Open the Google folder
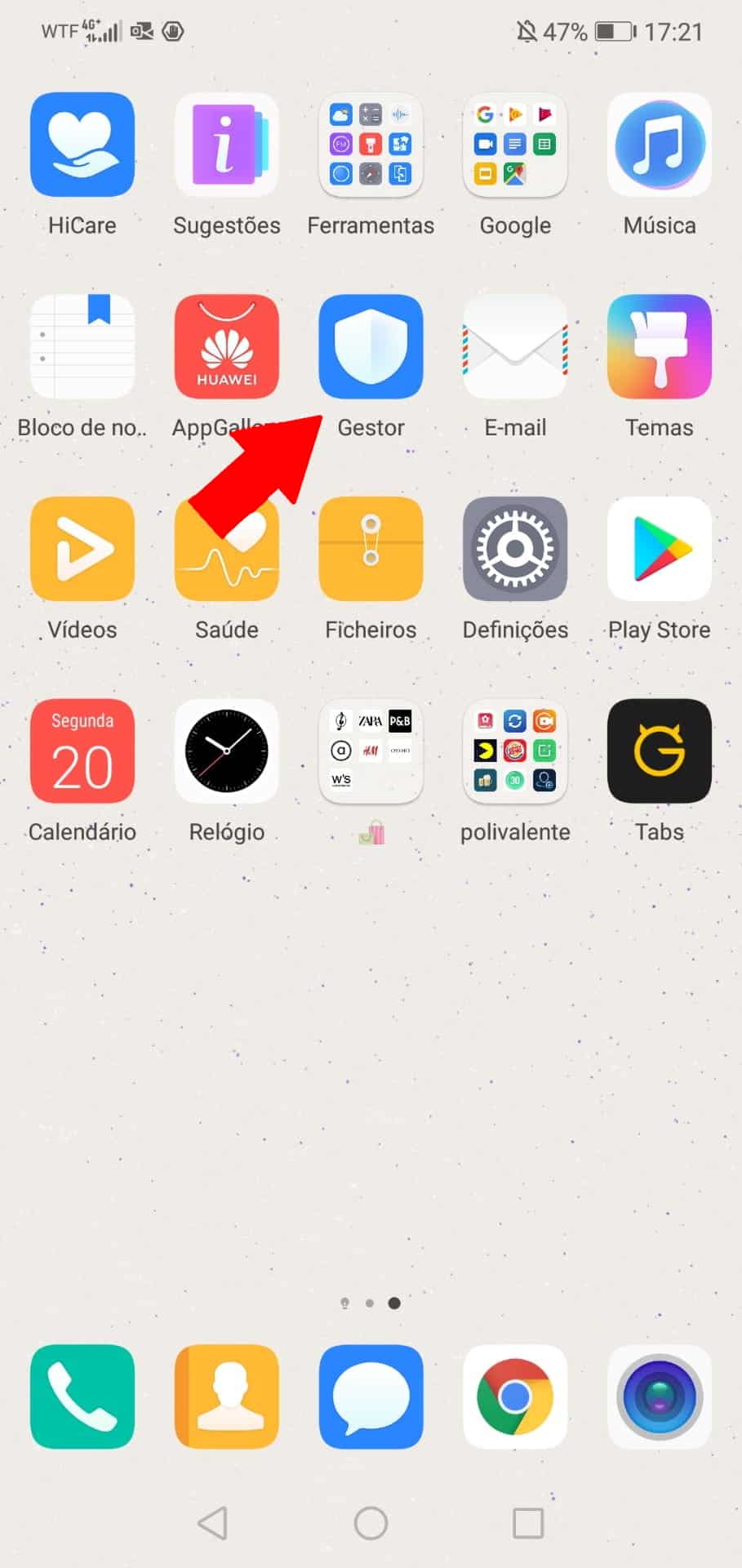Viewport: 742px width, 1568px height. (515, 145)
